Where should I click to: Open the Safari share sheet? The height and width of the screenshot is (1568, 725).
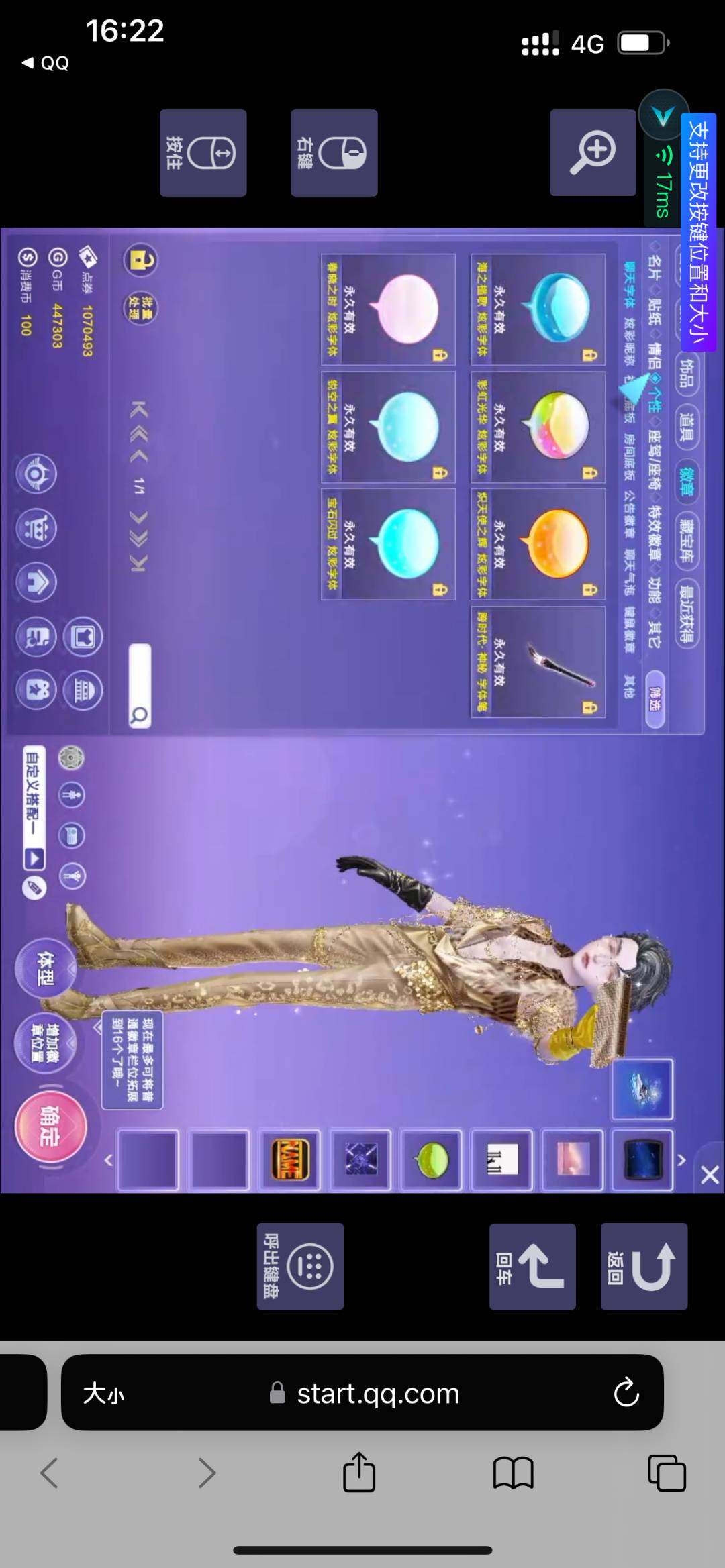[x=359, y=1473]
